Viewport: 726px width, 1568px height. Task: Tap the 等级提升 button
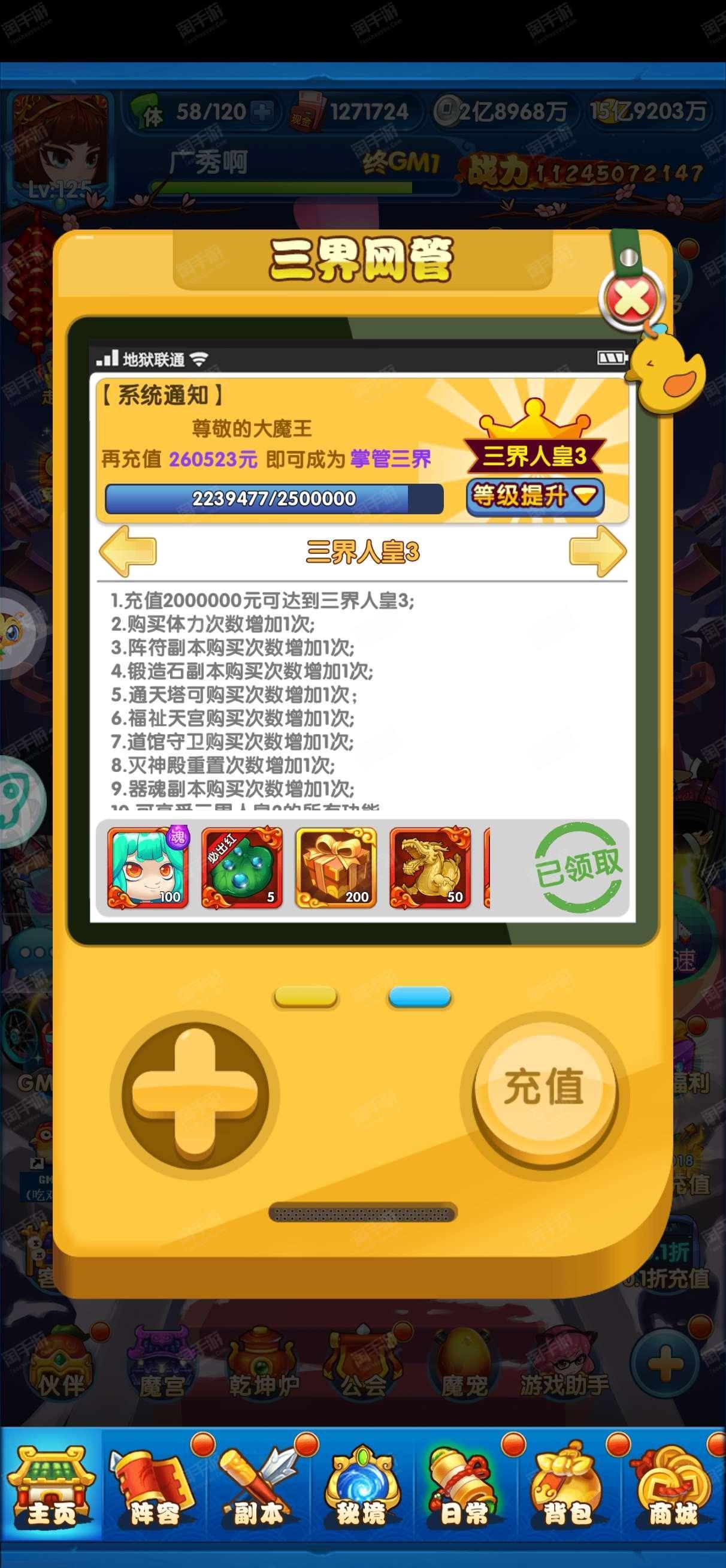[535, 497]
